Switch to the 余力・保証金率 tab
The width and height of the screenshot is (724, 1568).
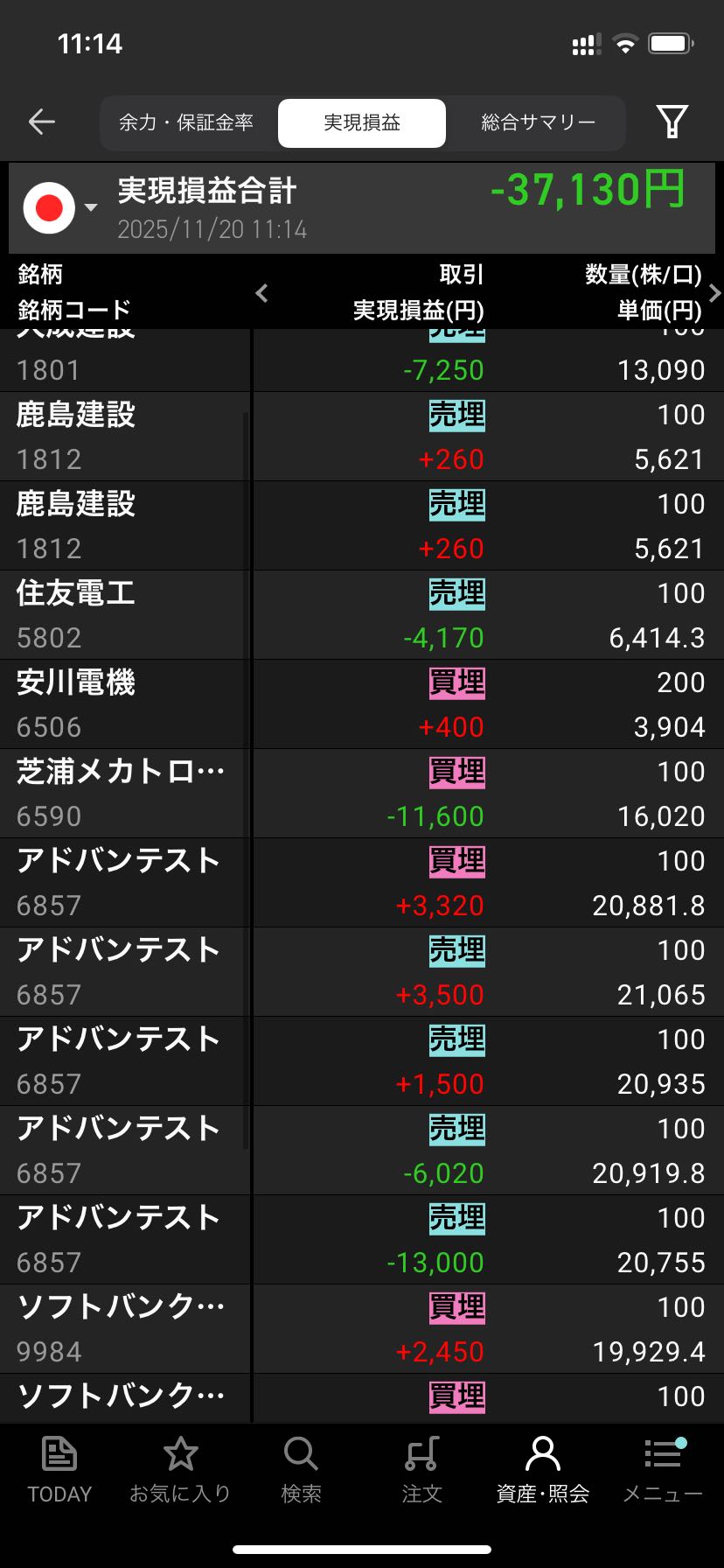click(186, 122)
